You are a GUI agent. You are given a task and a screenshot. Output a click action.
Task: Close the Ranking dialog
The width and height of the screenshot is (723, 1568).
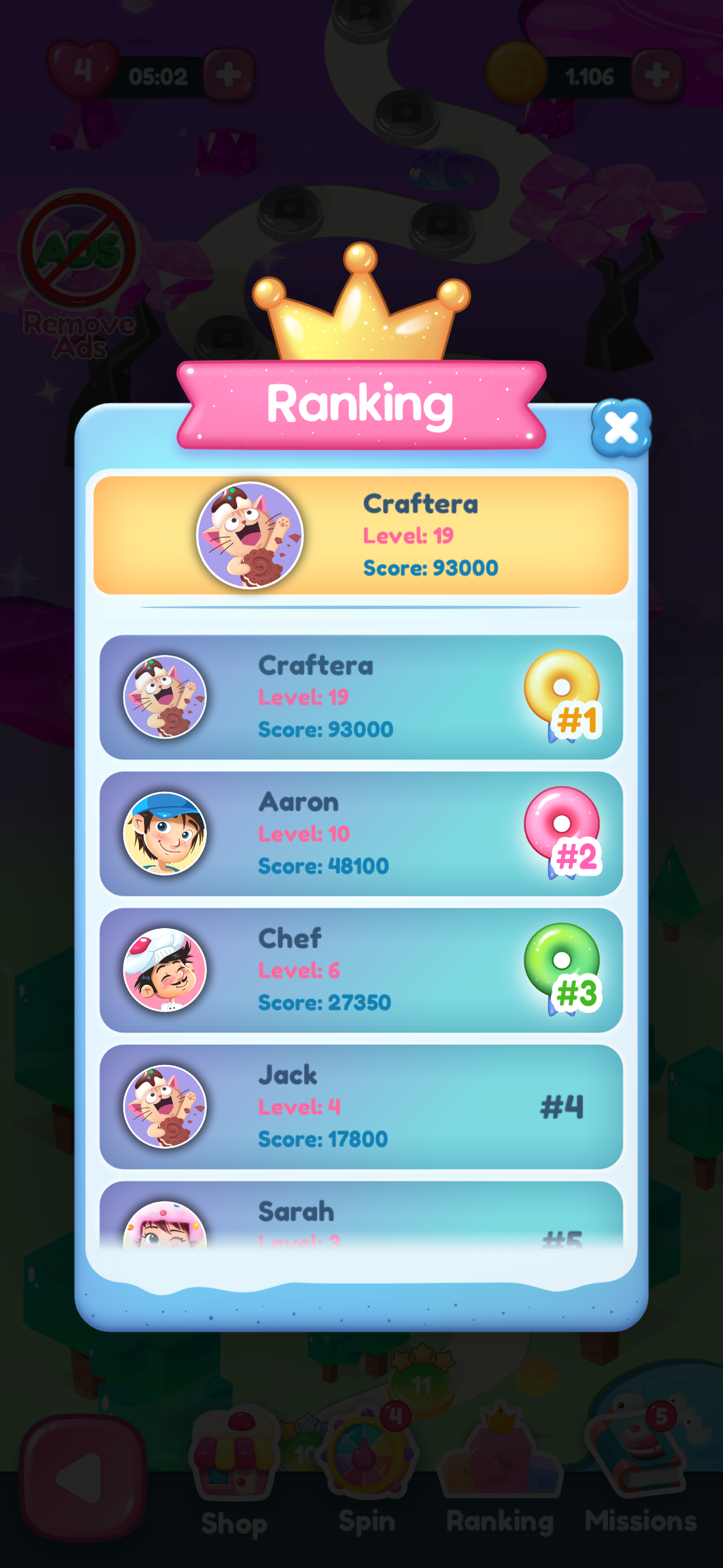(x=621, y=428)
